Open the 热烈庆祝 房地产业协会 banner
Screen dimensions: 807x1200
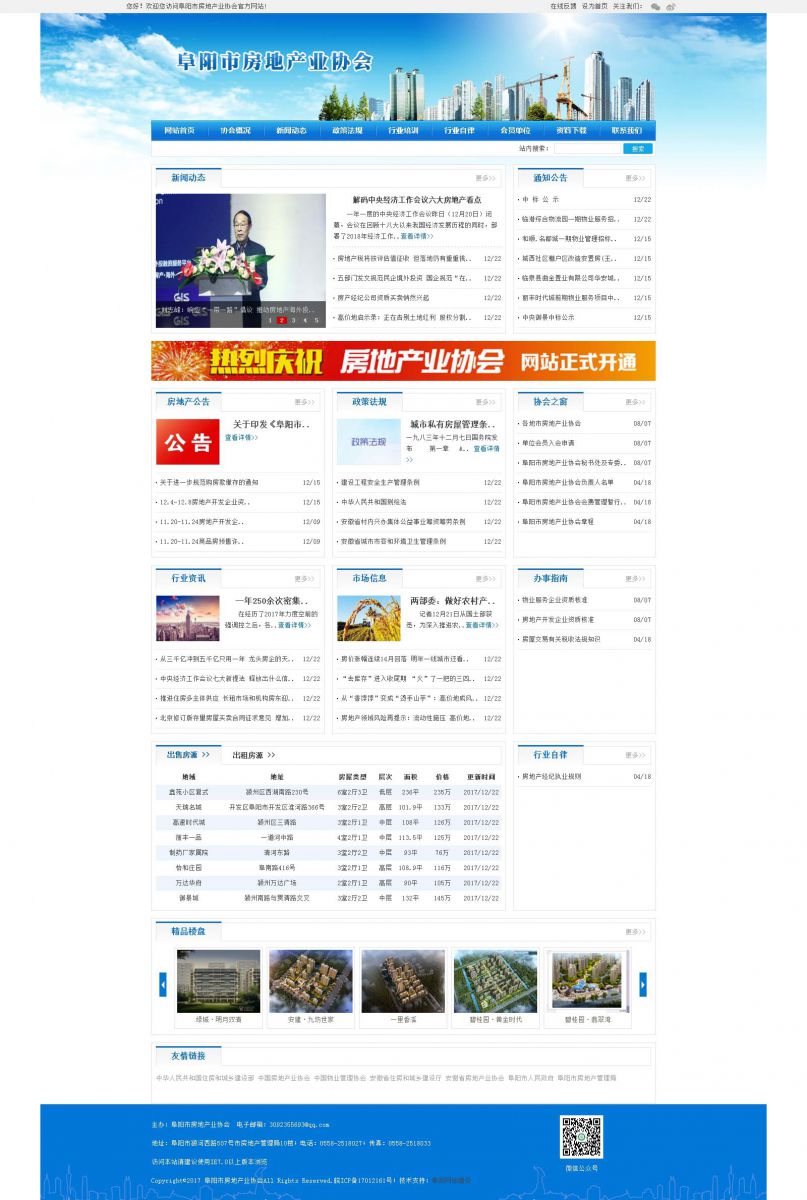tap(403, 361)
